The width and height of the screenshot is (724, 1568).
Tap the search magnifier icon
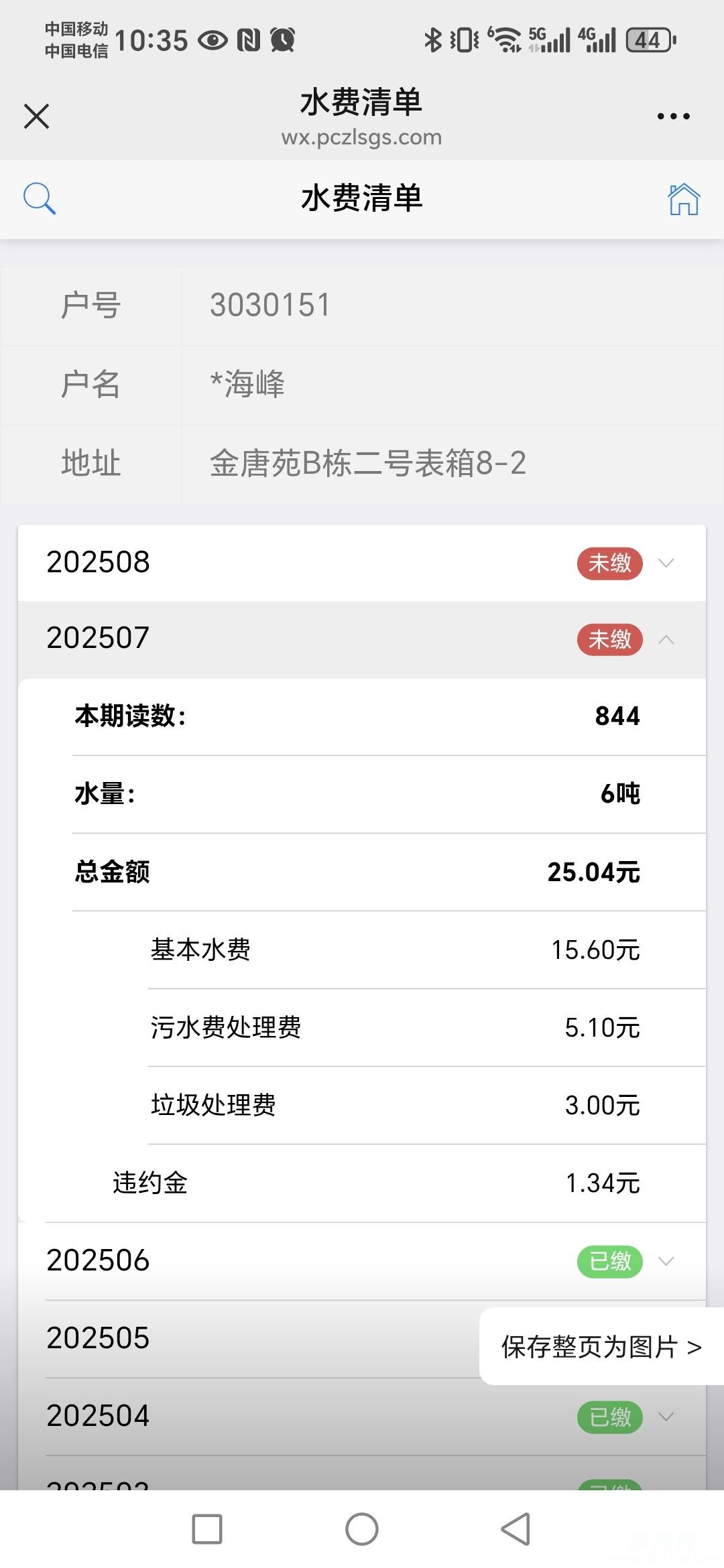click(x=40, y=199)
